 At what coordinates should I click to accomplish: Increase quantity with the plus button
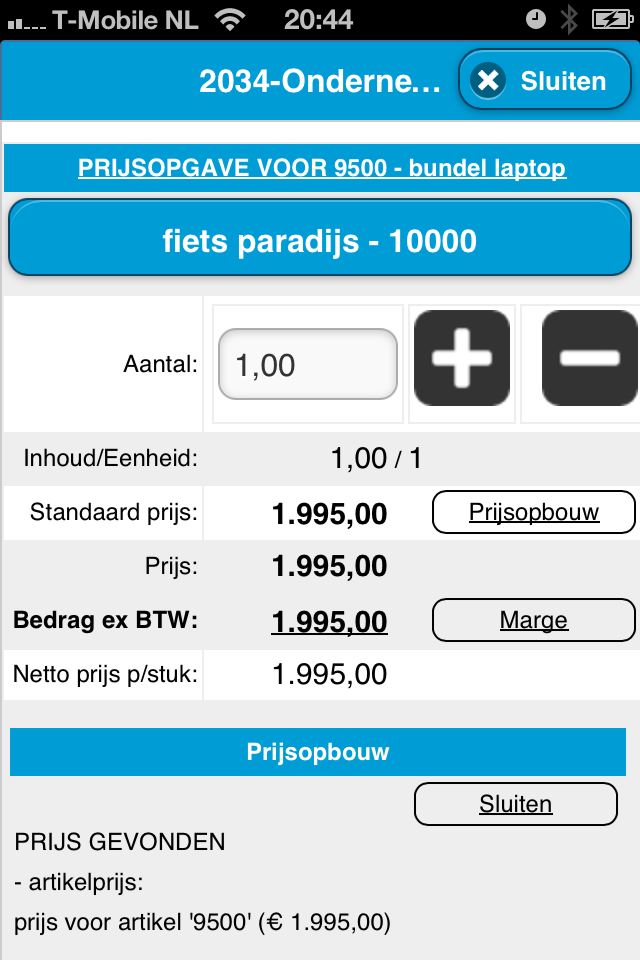(462, 358)
